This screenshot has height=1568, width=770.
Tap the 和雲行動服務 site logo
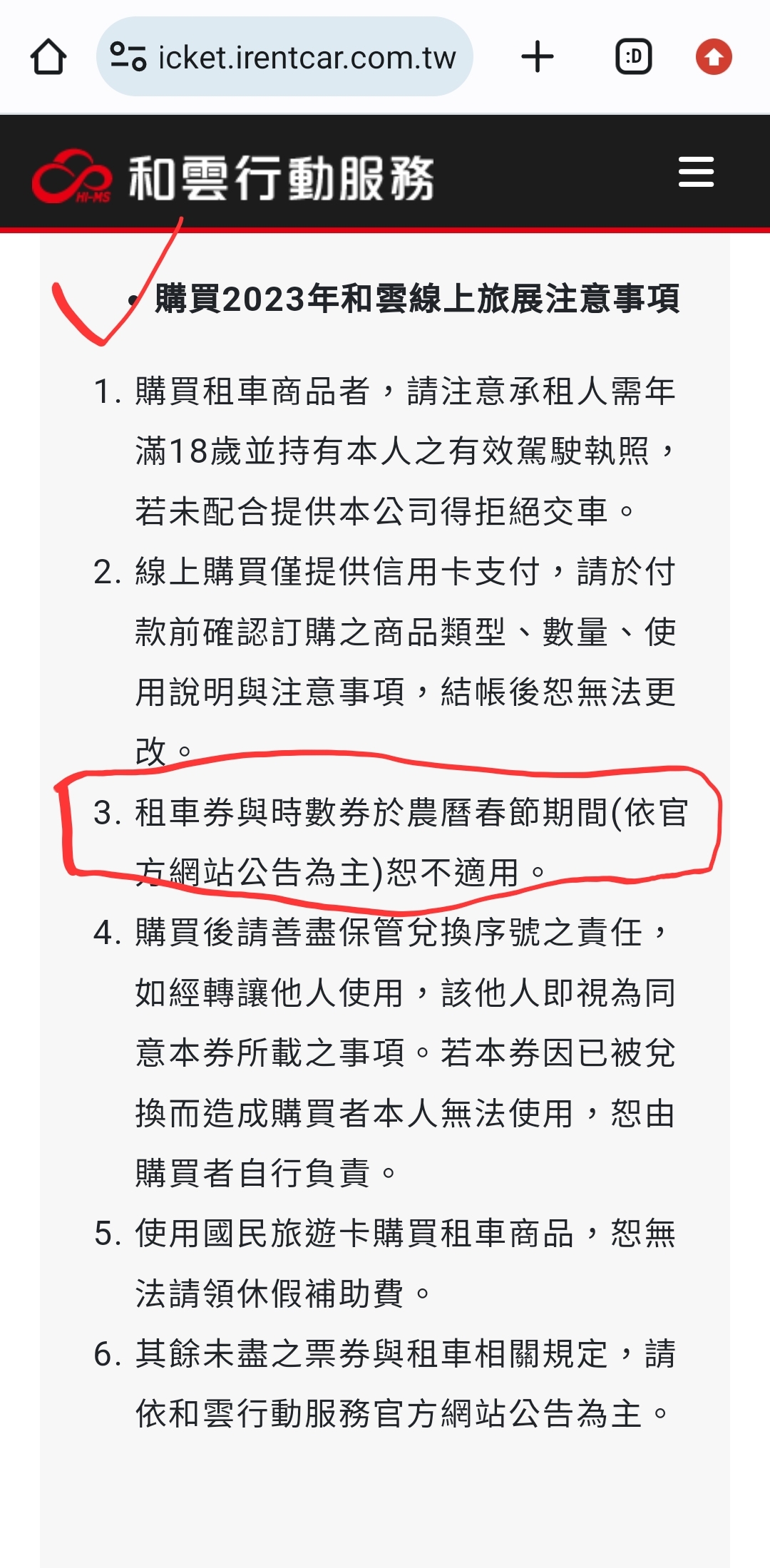click(x=233, y=177)
